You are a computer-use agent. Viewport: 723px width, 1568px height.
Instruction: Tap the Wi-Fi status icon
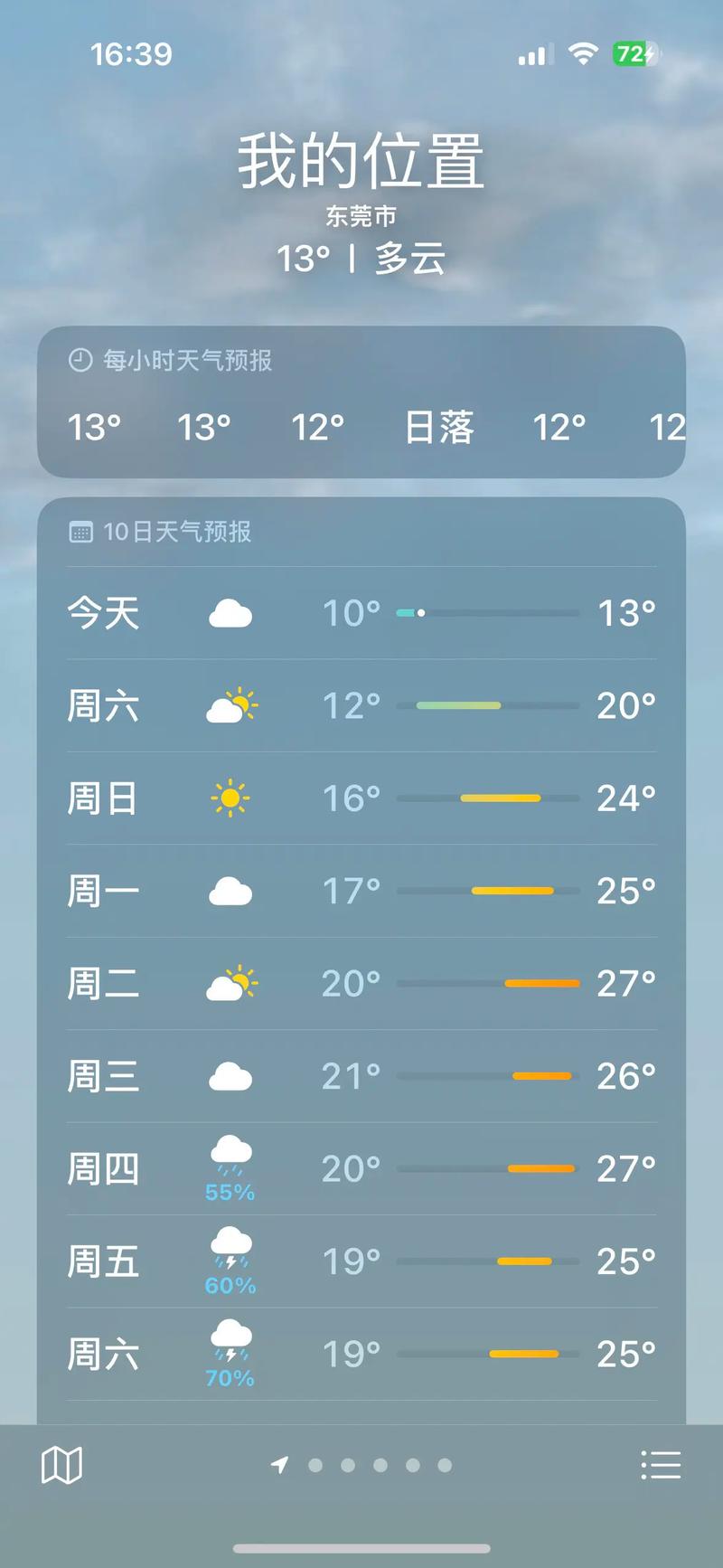pyautogui.click(x=583, y=54)
